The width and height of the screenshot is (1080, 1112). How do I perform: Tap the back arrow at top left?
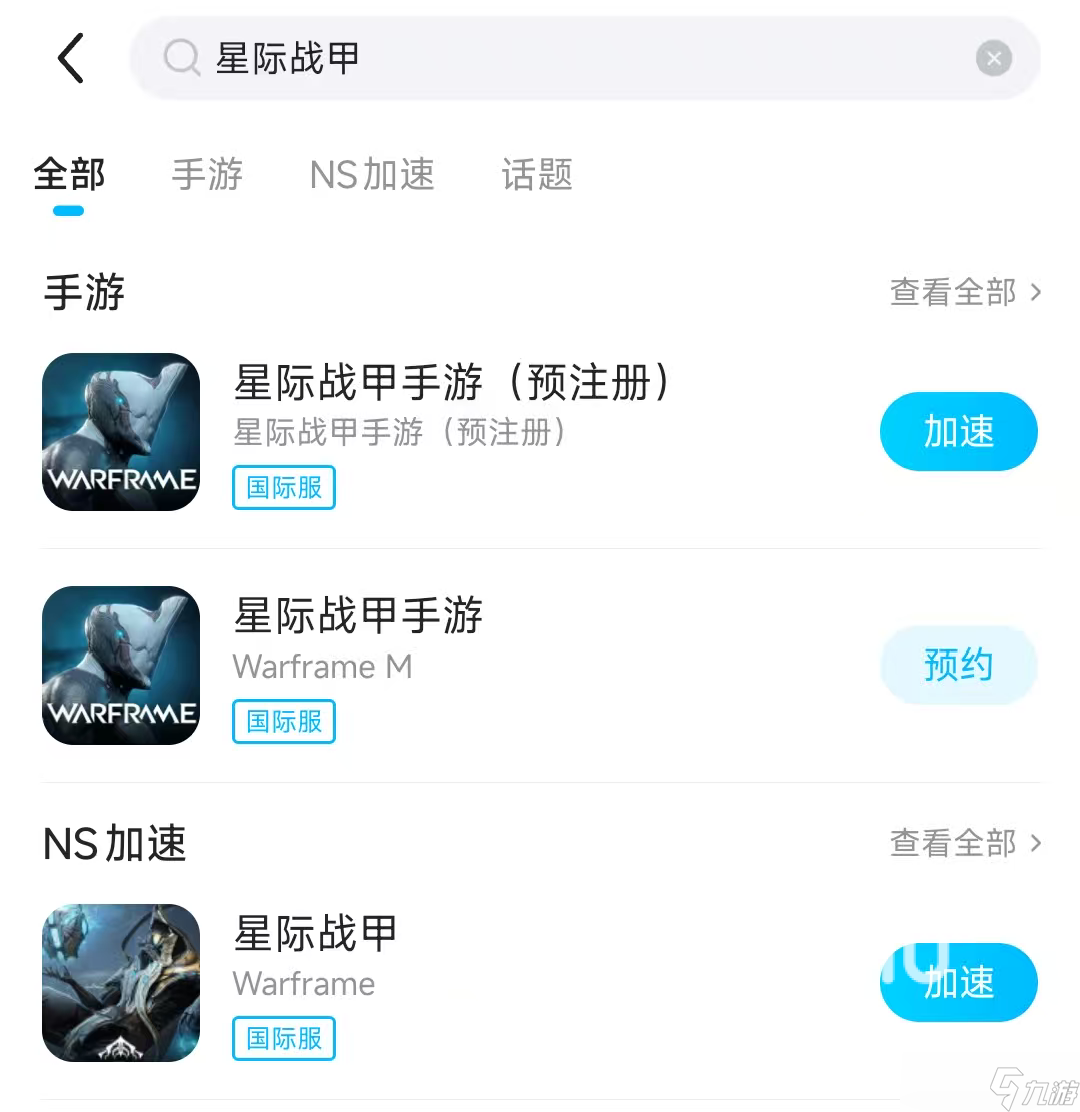(70, 58)
